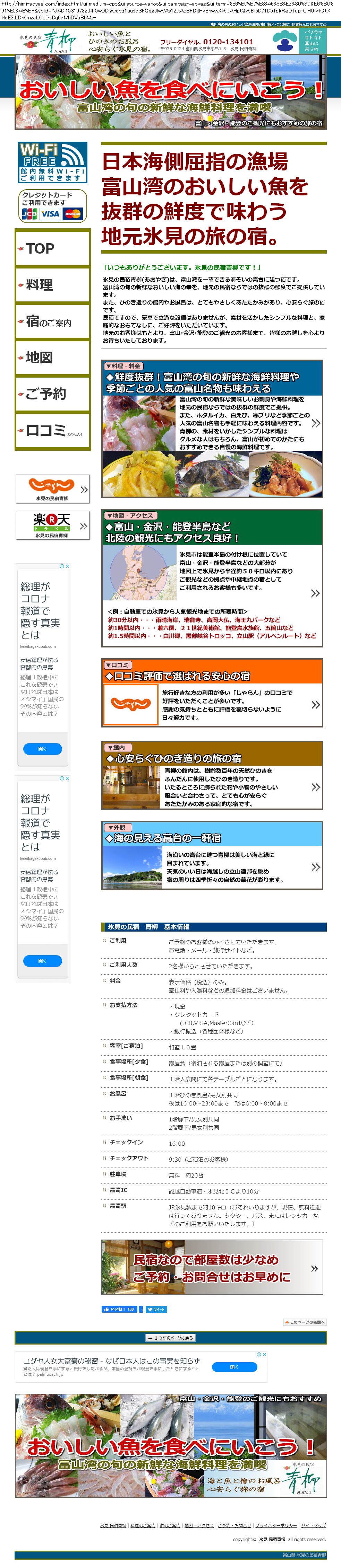Go back with 1つ前のページに戻る
341x1568 pixels.
[x=170, y=1338]
